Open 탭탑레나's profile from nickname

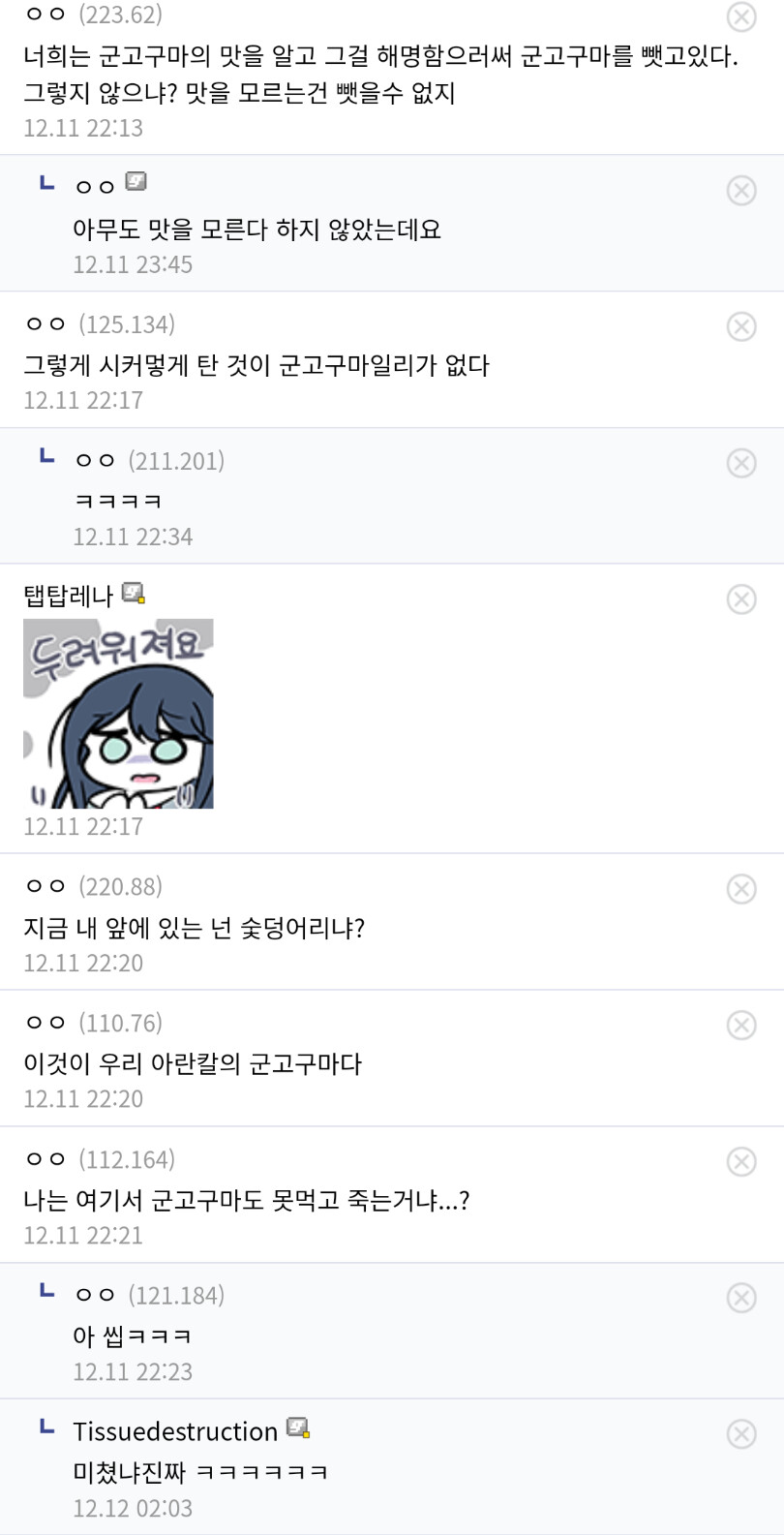click(x=69, y=596)
